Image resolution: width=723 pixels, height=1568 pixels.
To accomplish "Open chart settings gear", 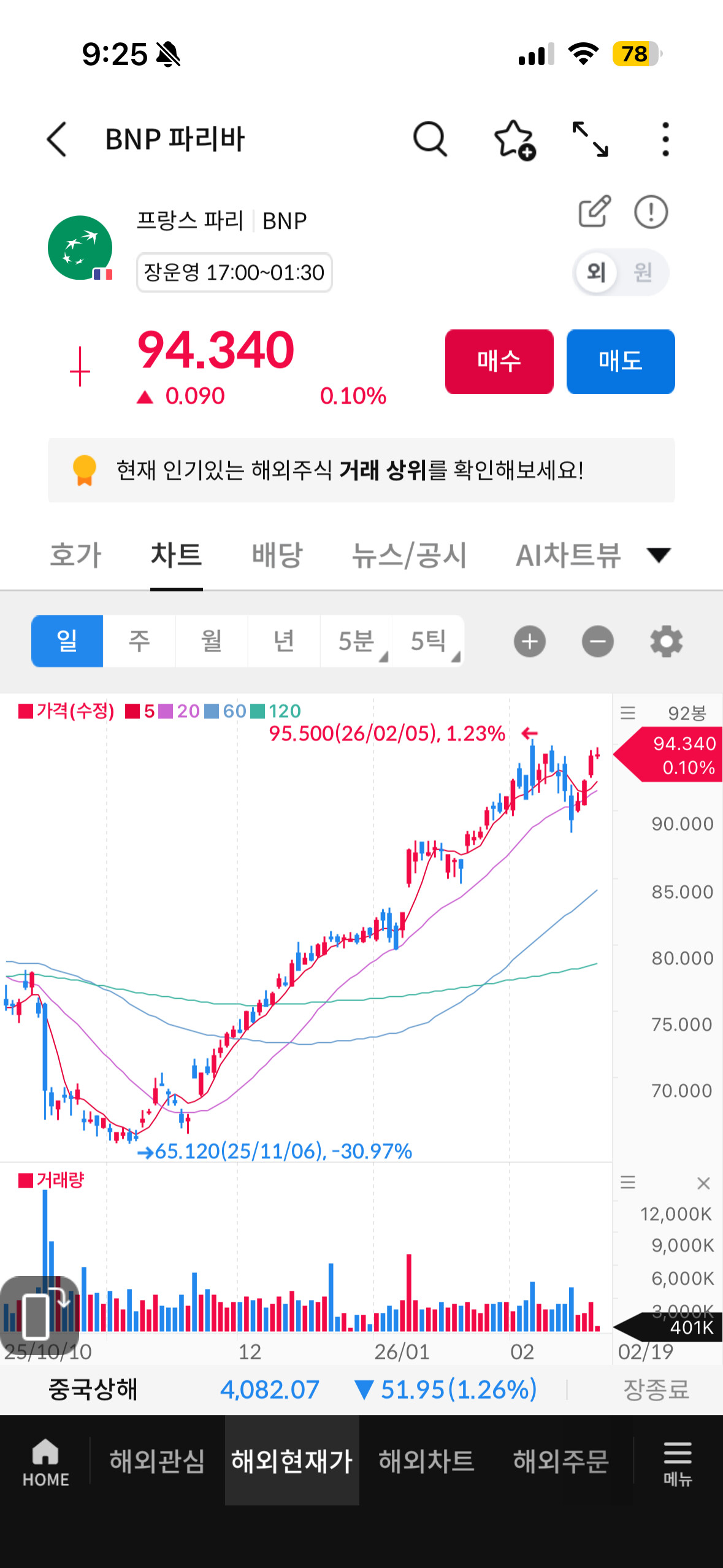I will tap(667, 642).
